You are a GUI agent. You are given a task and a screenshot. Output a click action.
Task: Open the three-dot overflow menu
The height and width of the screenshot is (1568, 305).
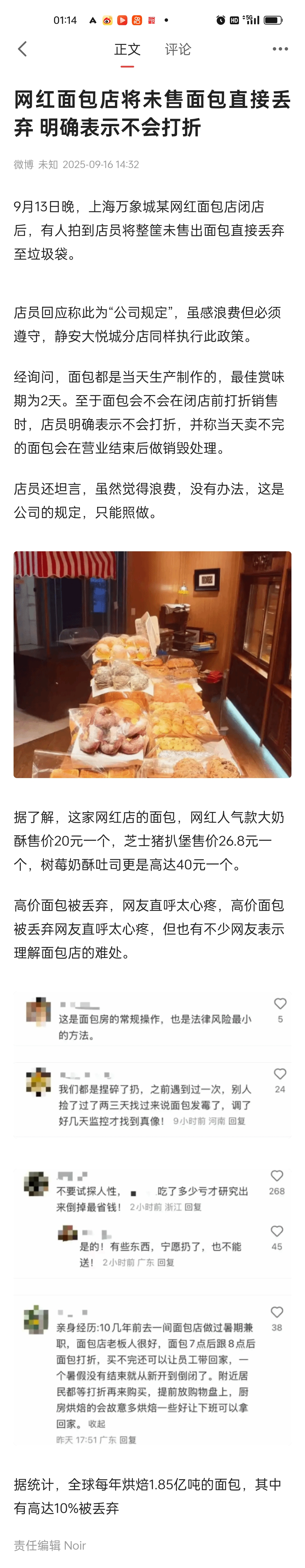pos(280,49)
